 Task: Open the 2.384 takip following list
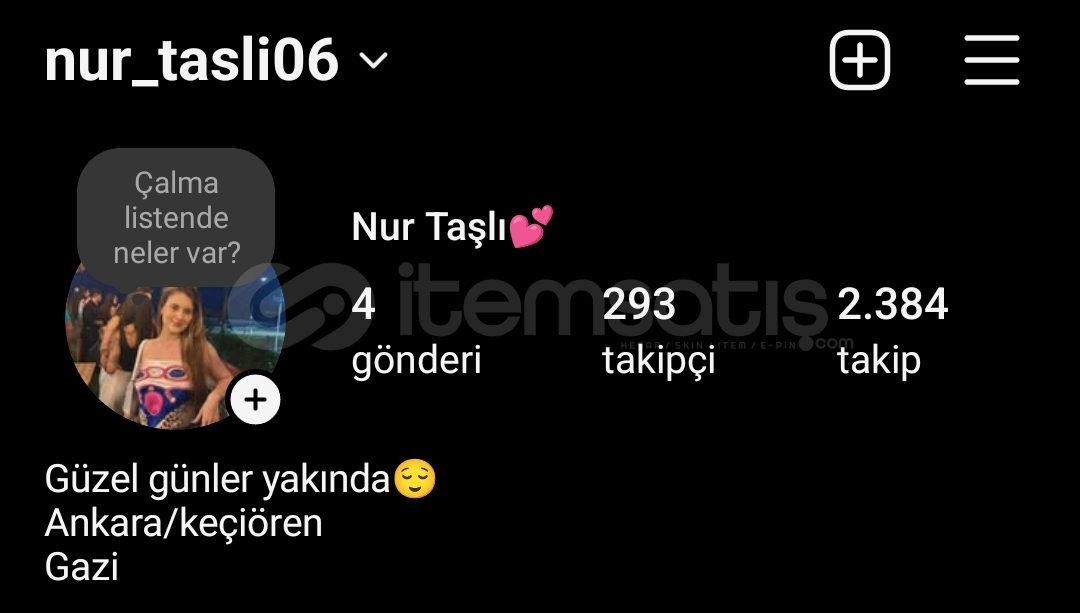point(892,332)
